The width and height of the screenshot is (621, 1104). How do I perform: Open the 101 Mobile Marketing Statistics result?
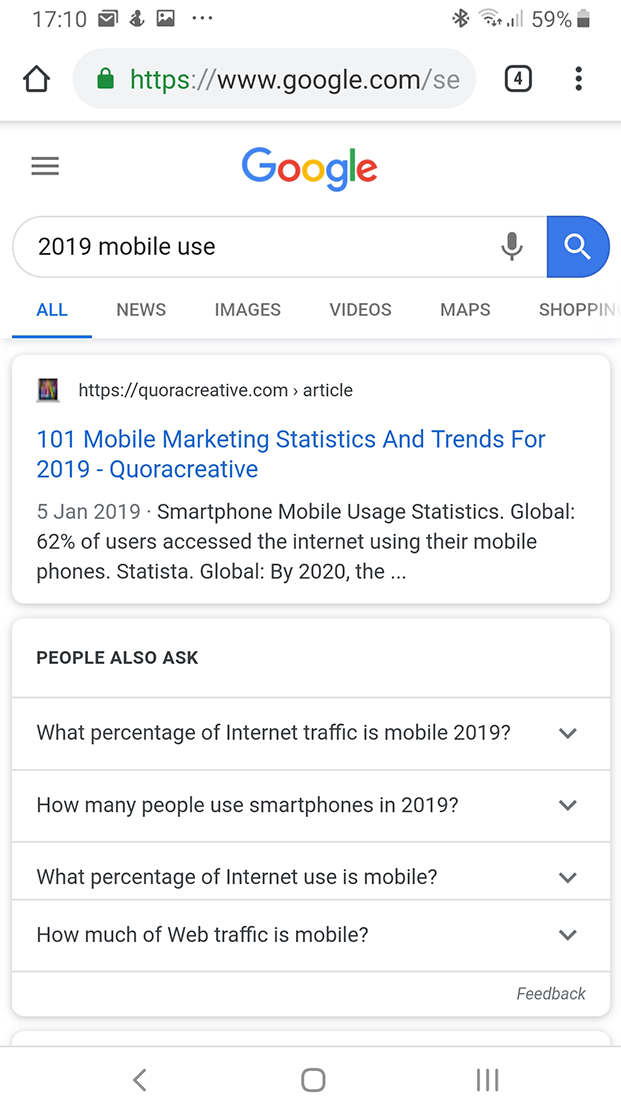tap(290, 454)
